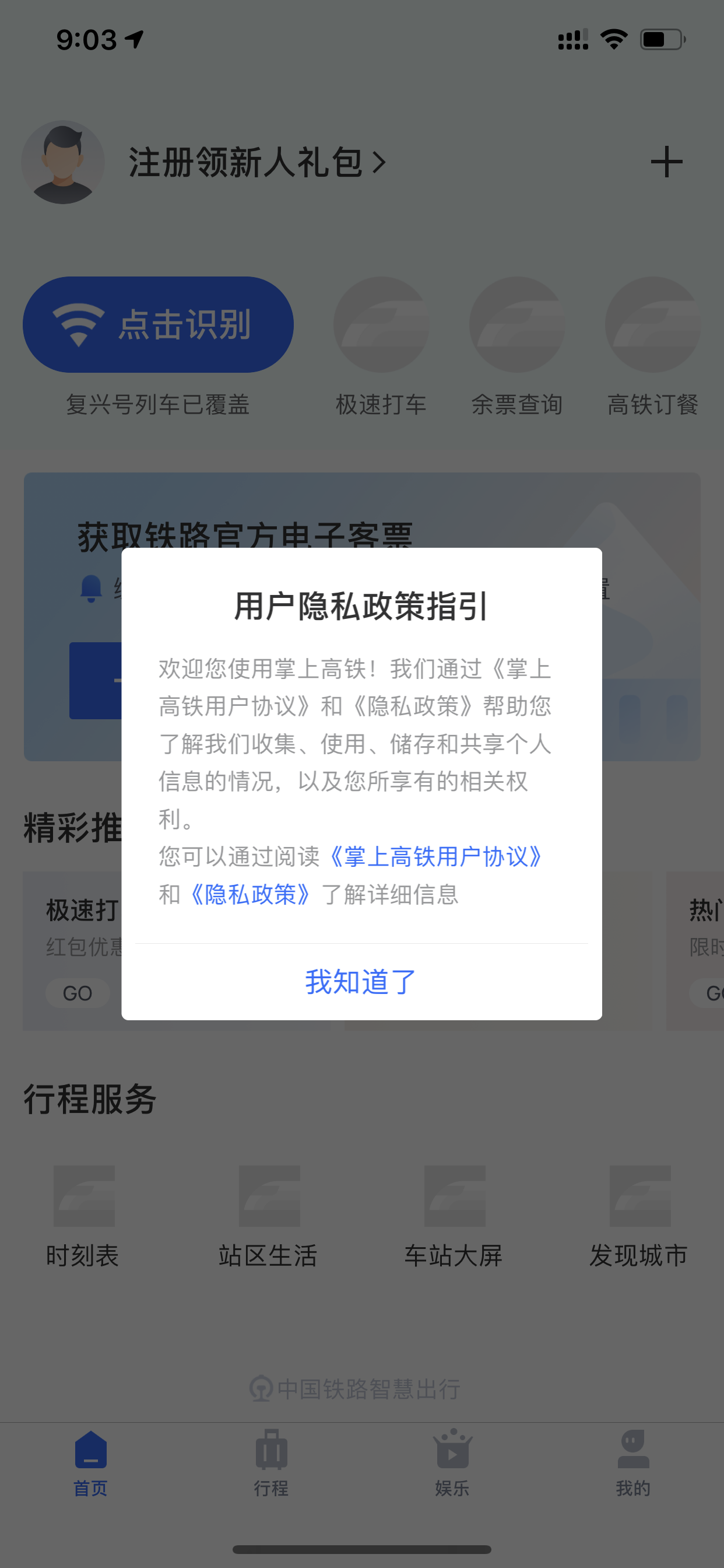Viewport: 724px width, 1568px height.
Task: Switch to 我的 tab
Action: coord(633,1464)
